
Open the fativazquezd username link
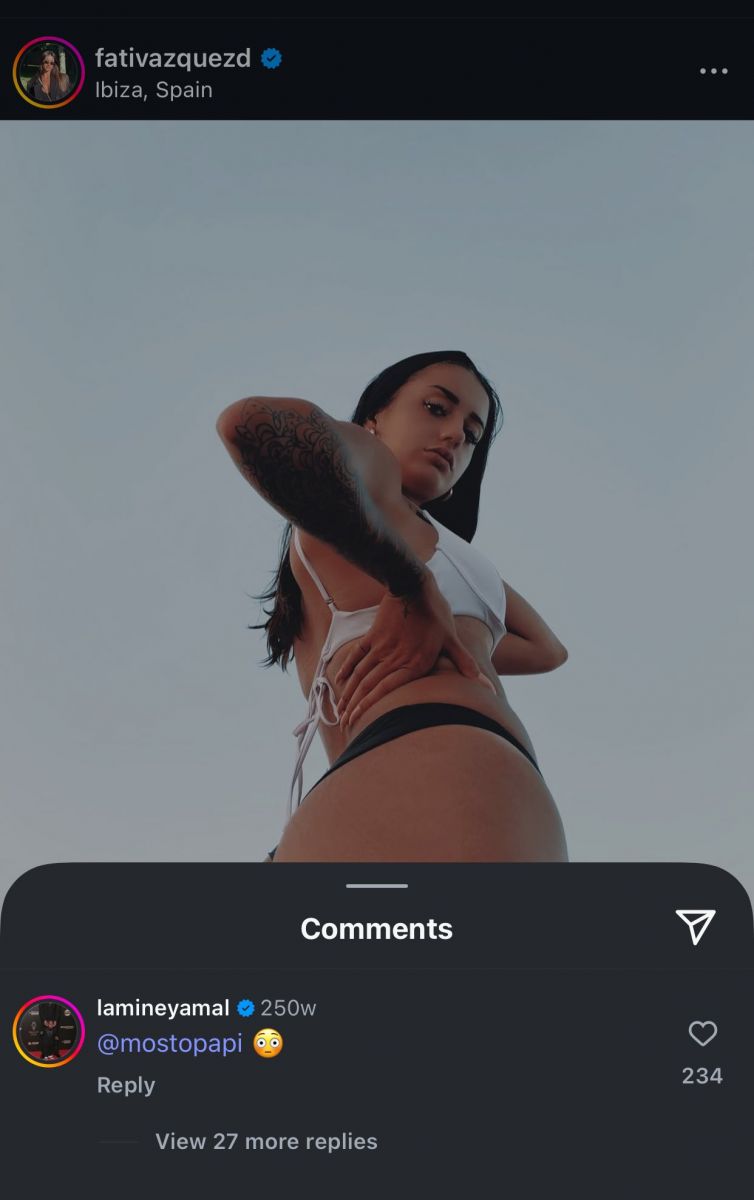click(172, 58)
